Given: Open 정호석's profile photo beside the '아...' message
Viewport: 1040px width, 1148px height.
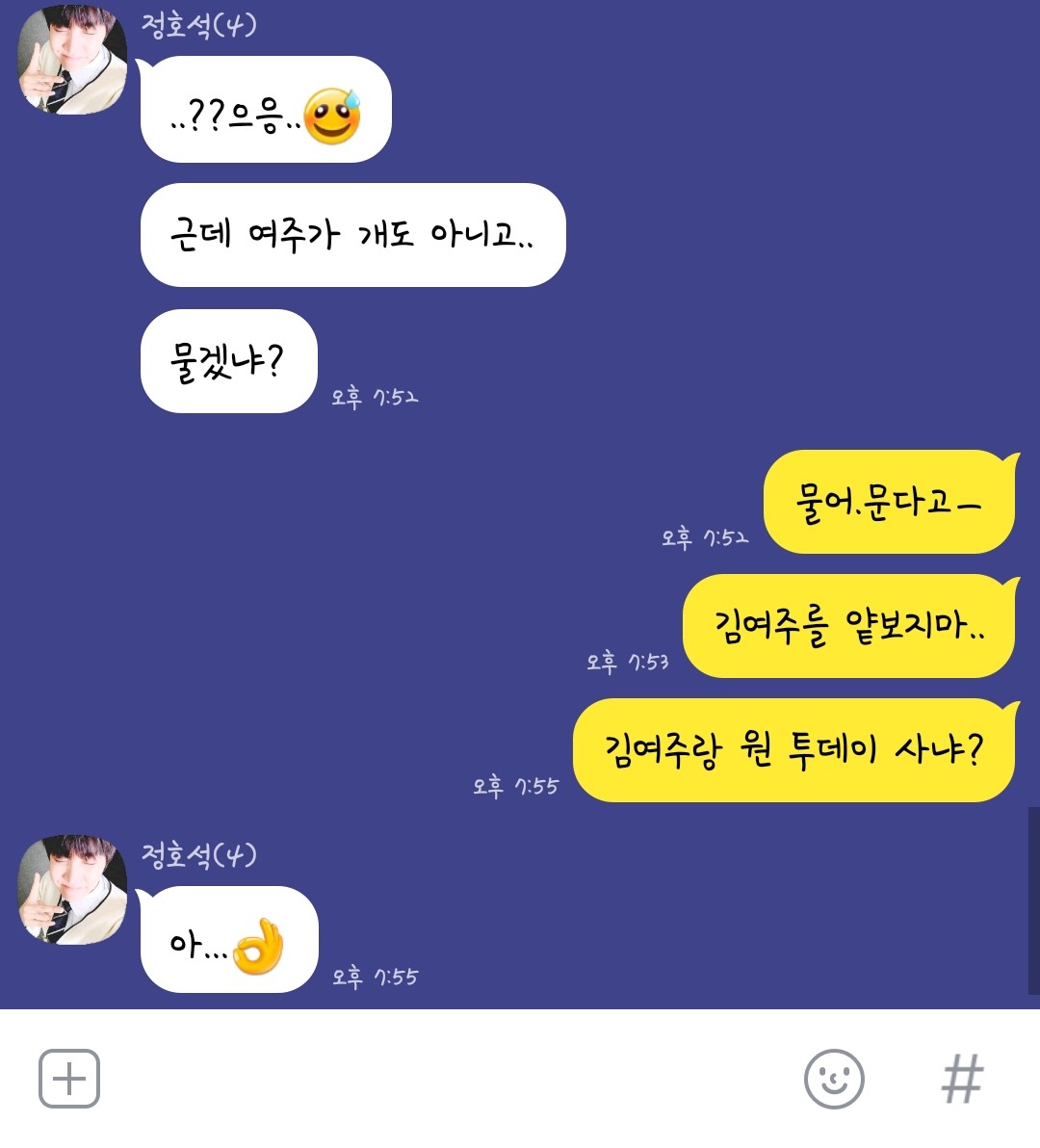Looking at the screenshot, I should 72,889.
